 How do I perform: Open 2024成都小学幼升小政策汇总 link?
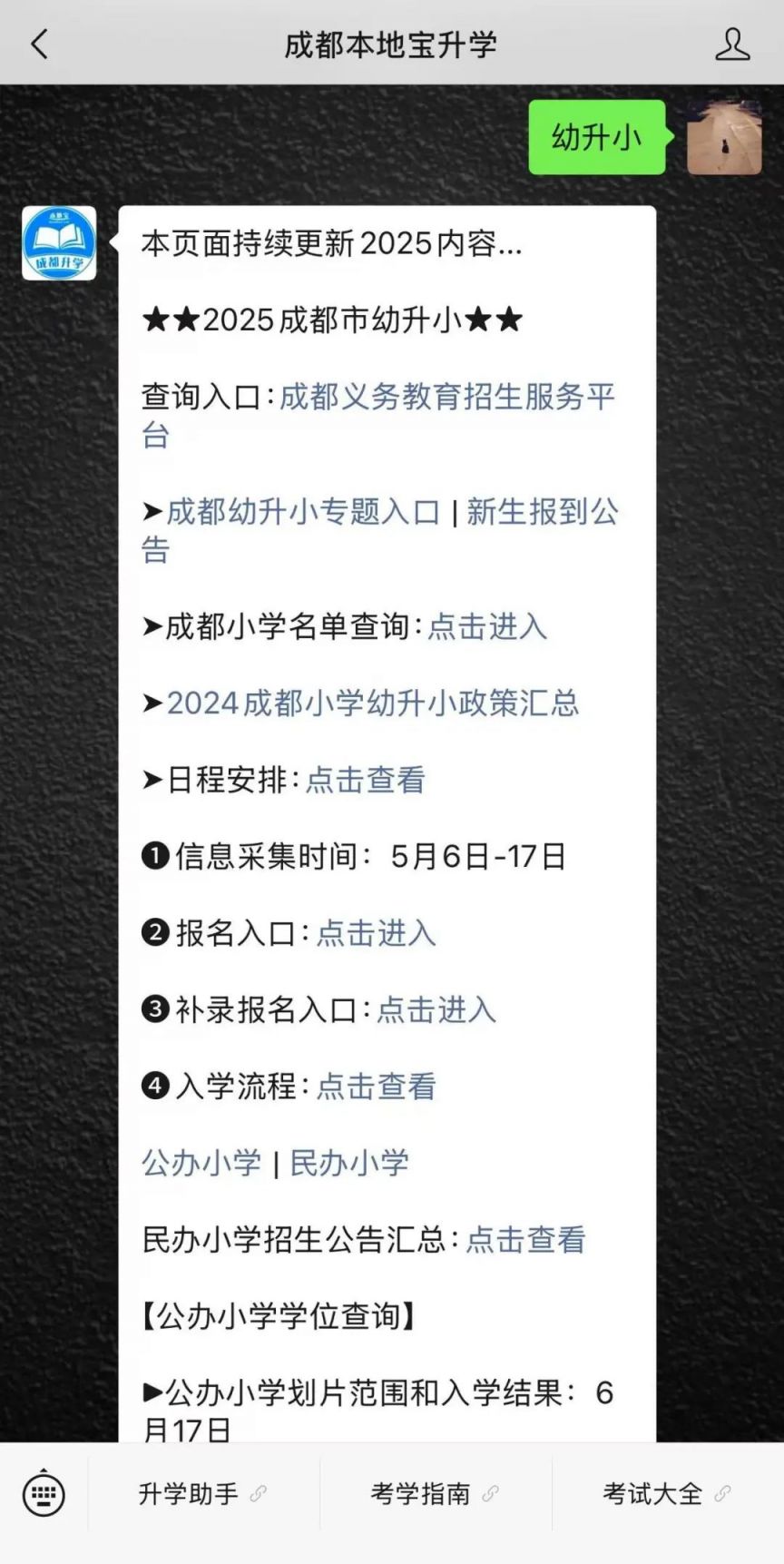372,703
